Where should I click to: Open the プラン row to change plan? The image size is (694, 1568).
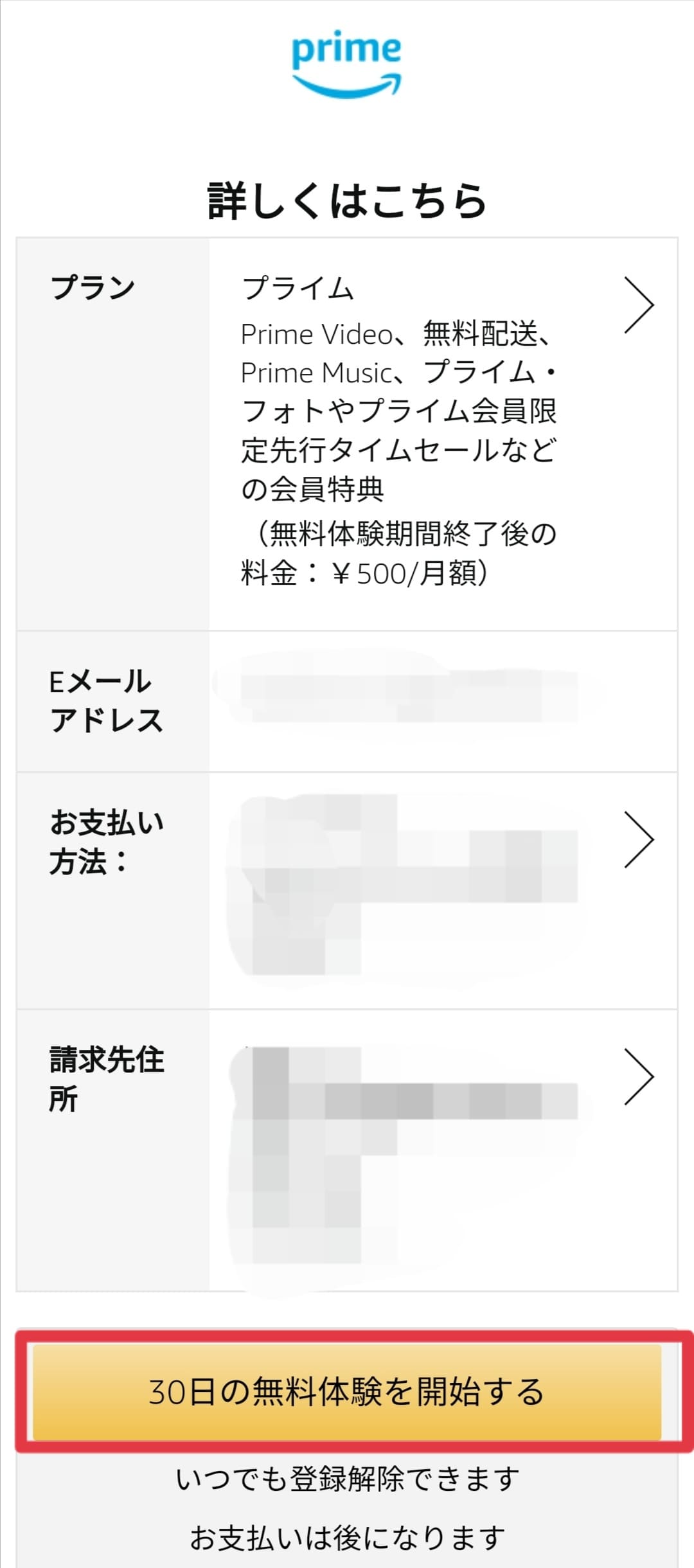639,305
